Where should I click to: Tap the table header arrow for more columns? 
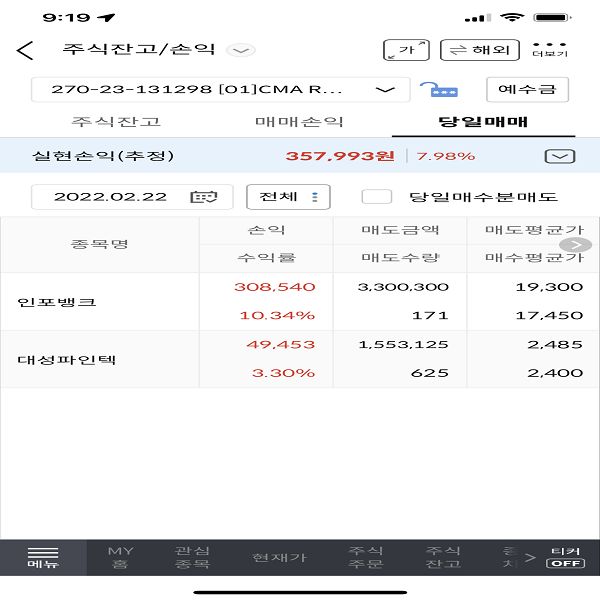coord(575,245)
